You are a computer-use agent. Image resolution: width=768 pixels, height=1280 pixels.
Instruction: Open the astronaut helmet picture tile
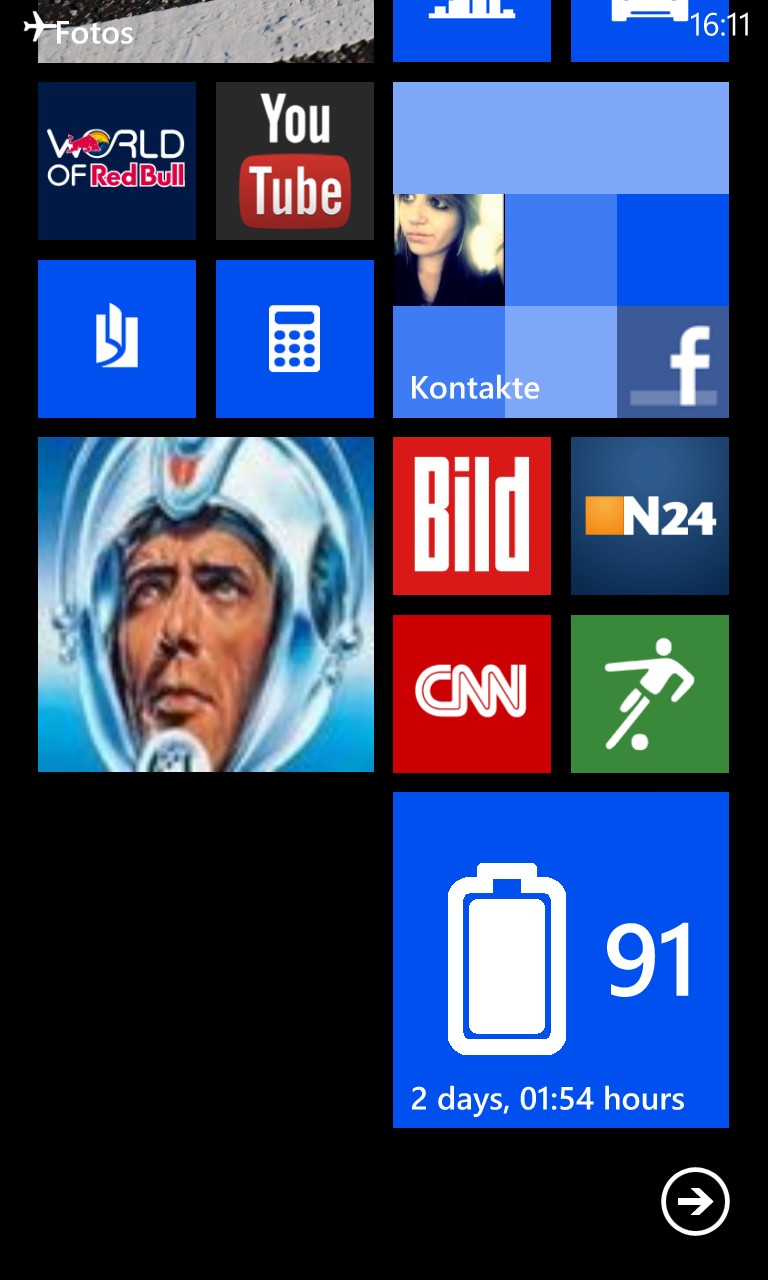coord(206,605)
